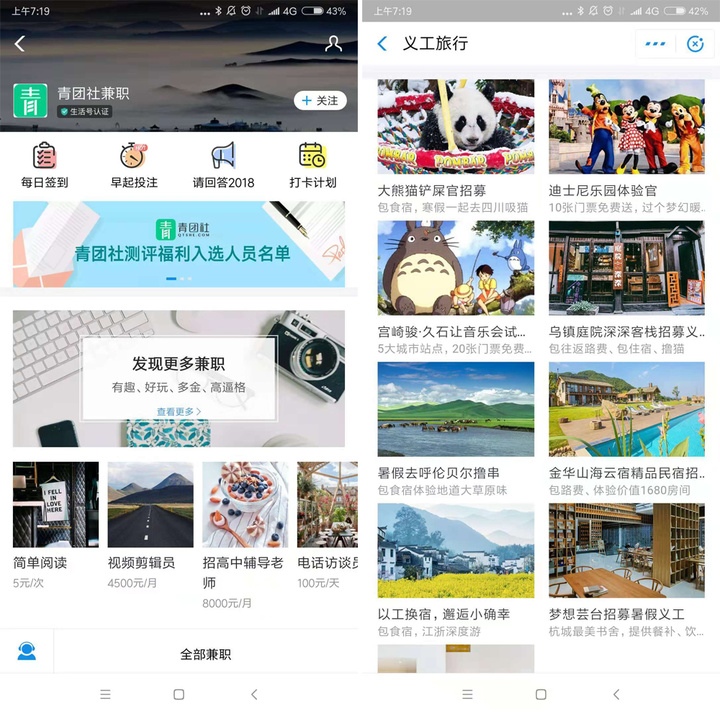Follow 青团社兼职 with the 关注 button
Screen dimensions: 720x716
(319, 101)
